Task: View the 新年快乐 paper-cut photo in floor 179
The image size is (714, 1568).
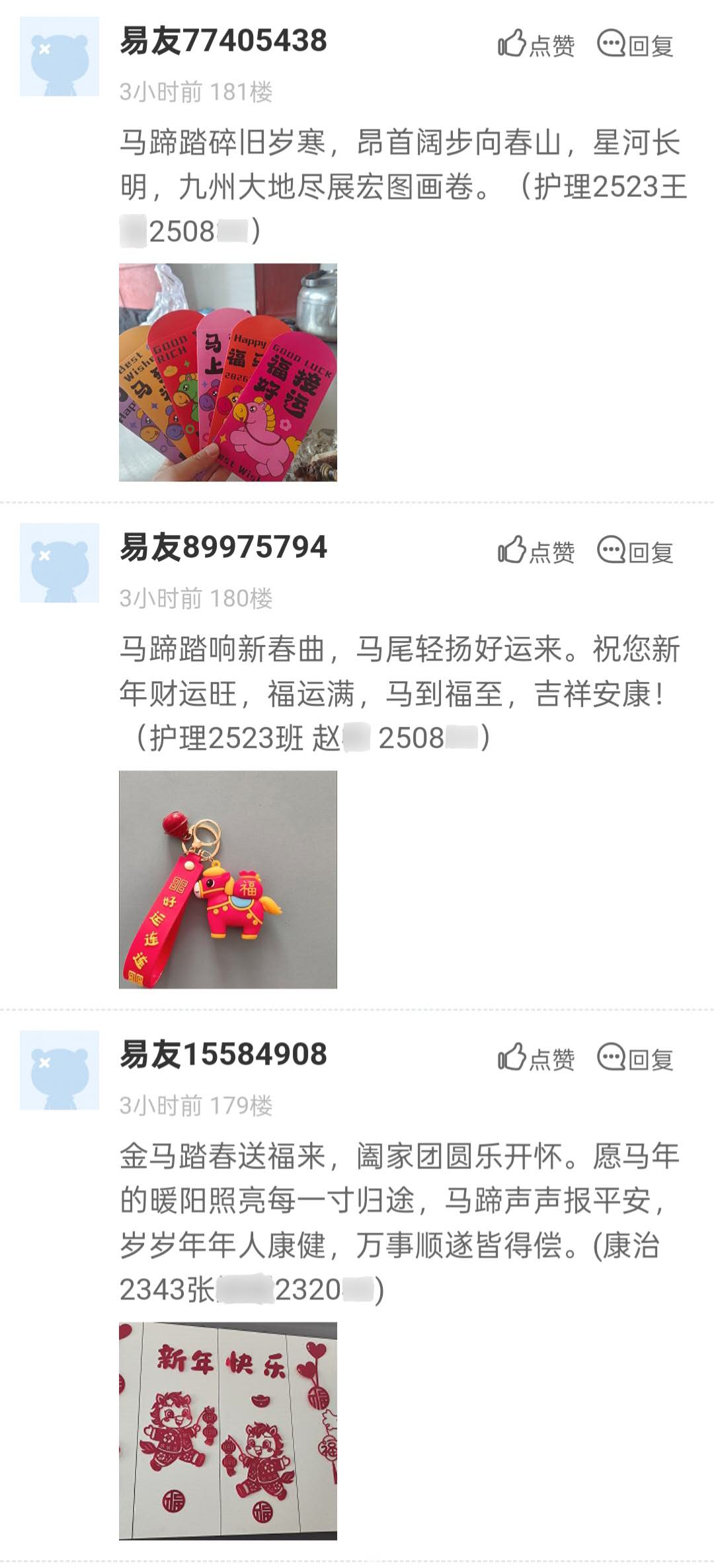Action: [x=228, y=1430]
